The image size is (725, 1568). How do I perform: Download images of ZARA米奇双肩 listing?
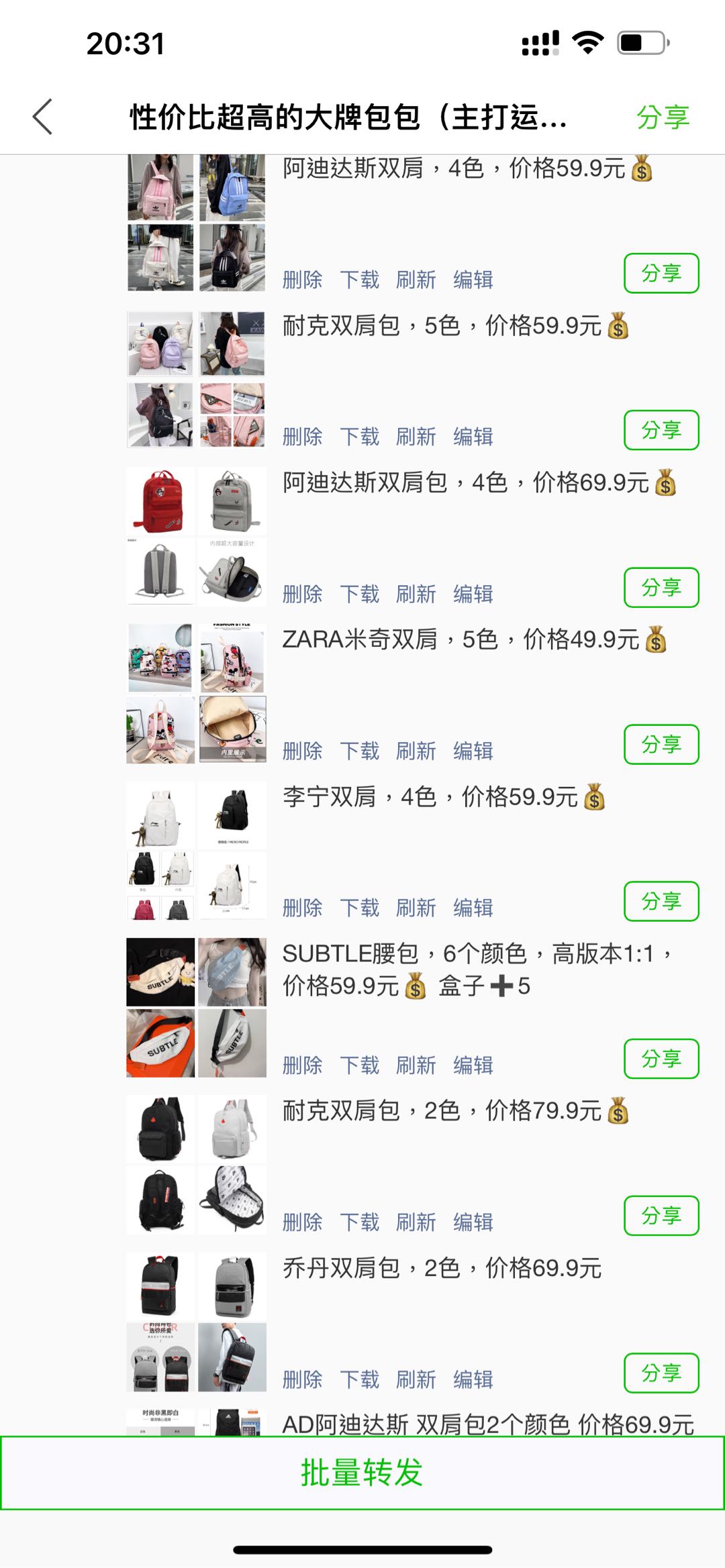click(x=359, y=751)
